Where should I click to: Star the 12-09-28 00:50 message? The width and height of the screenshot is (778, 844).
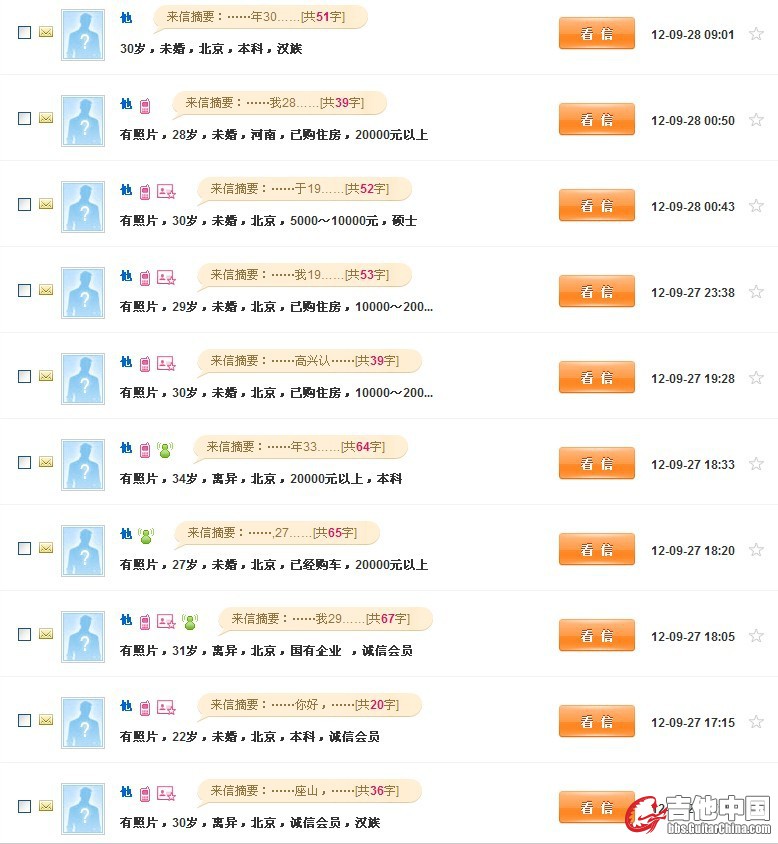click(x=756, y=120)
